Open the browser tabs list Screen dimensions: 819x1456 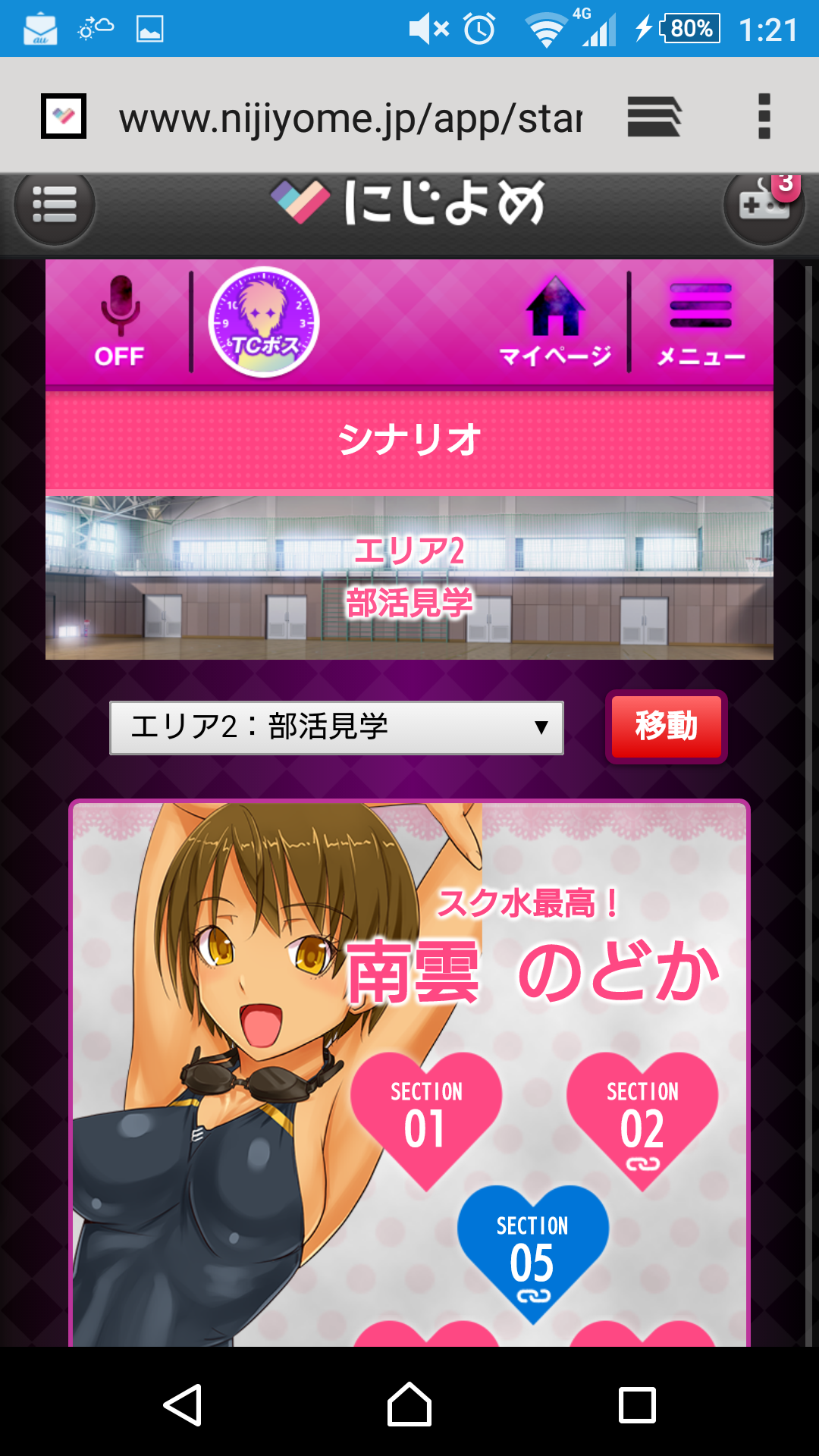654,117
